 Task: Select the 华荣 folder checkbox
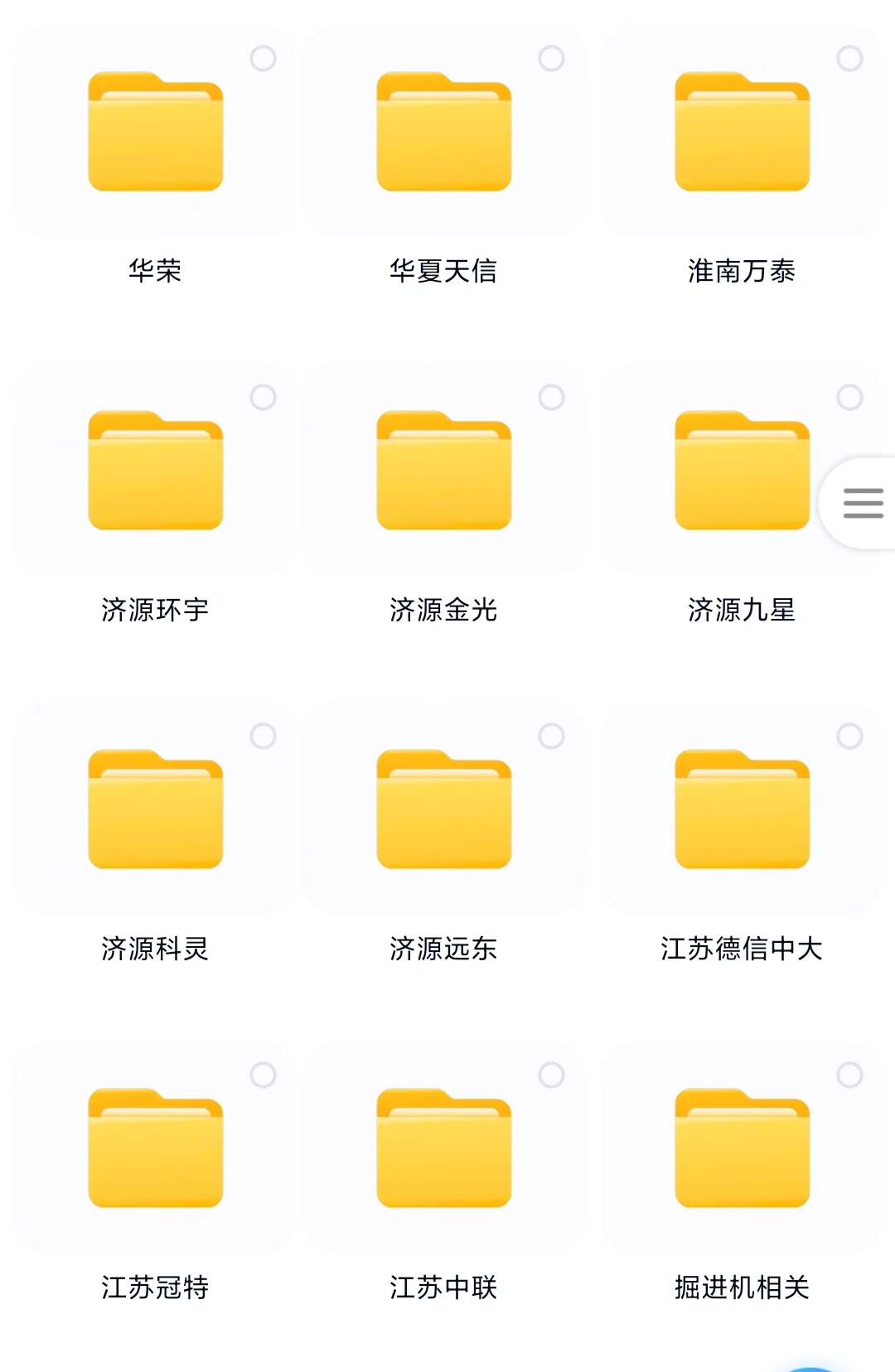pos(264,59)
